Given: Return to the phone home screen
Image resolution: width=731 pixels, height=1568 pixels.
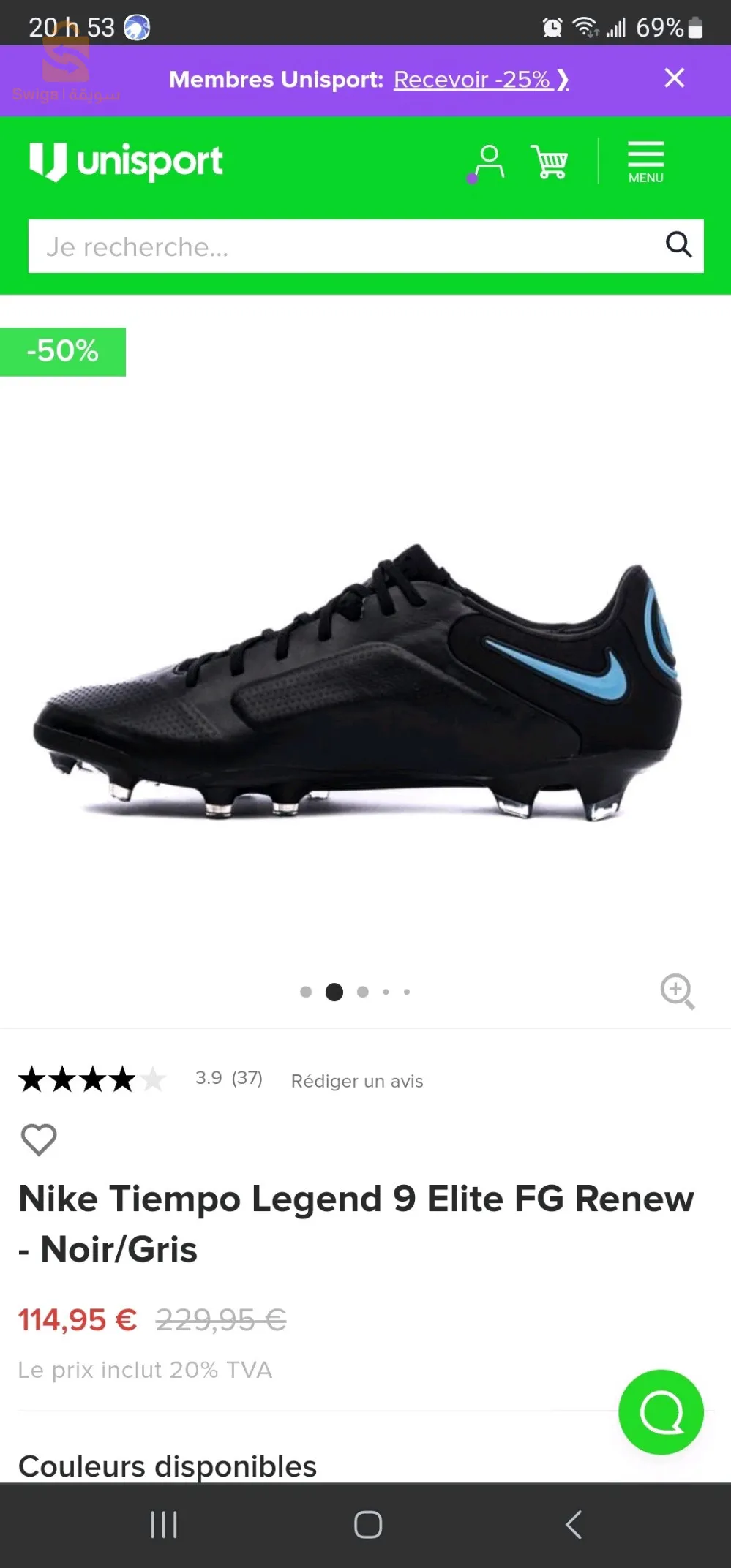Looking at the screenshot, I should (x=367, y=1525).
